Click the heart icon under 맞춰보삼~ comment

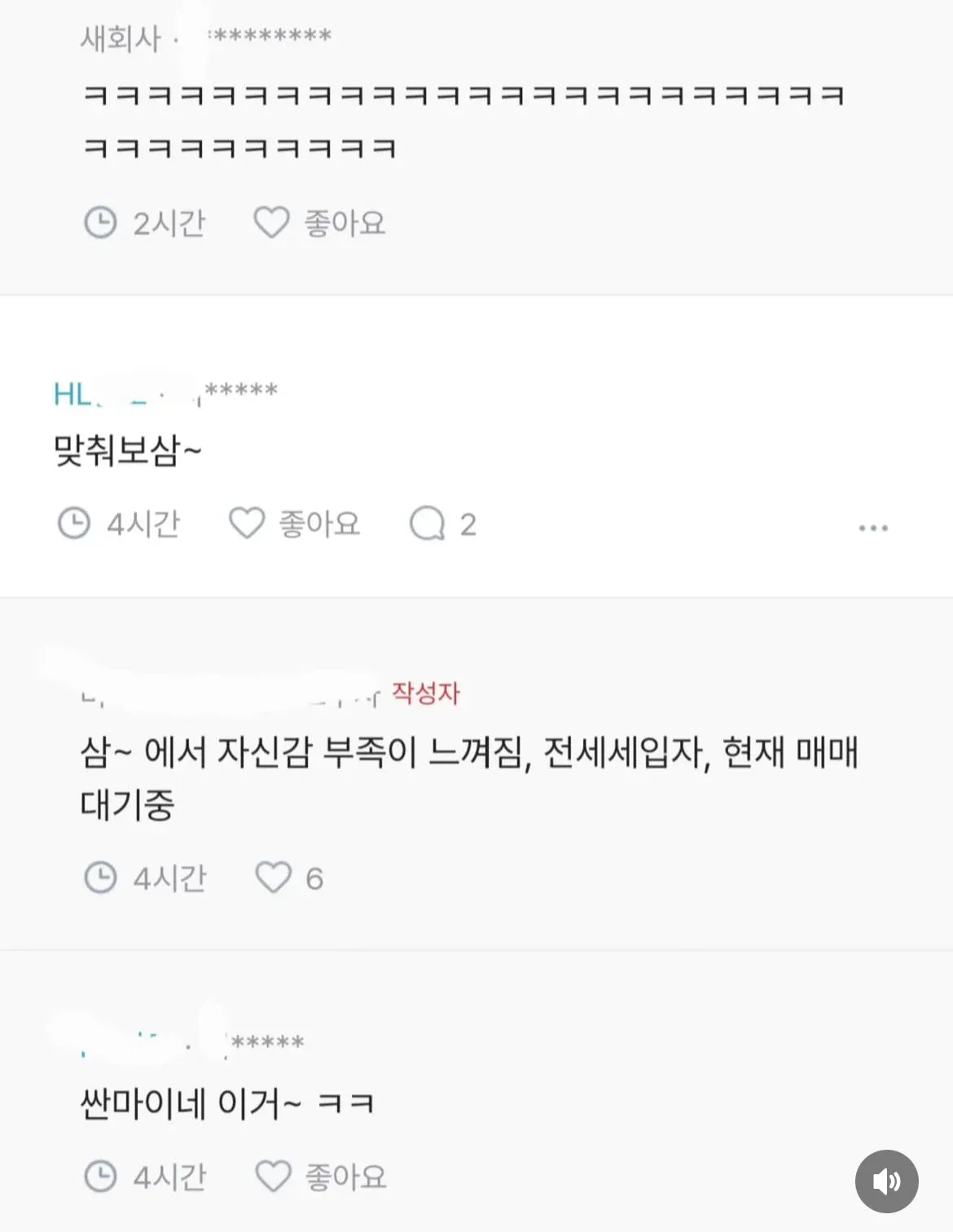tap(248, 522)
